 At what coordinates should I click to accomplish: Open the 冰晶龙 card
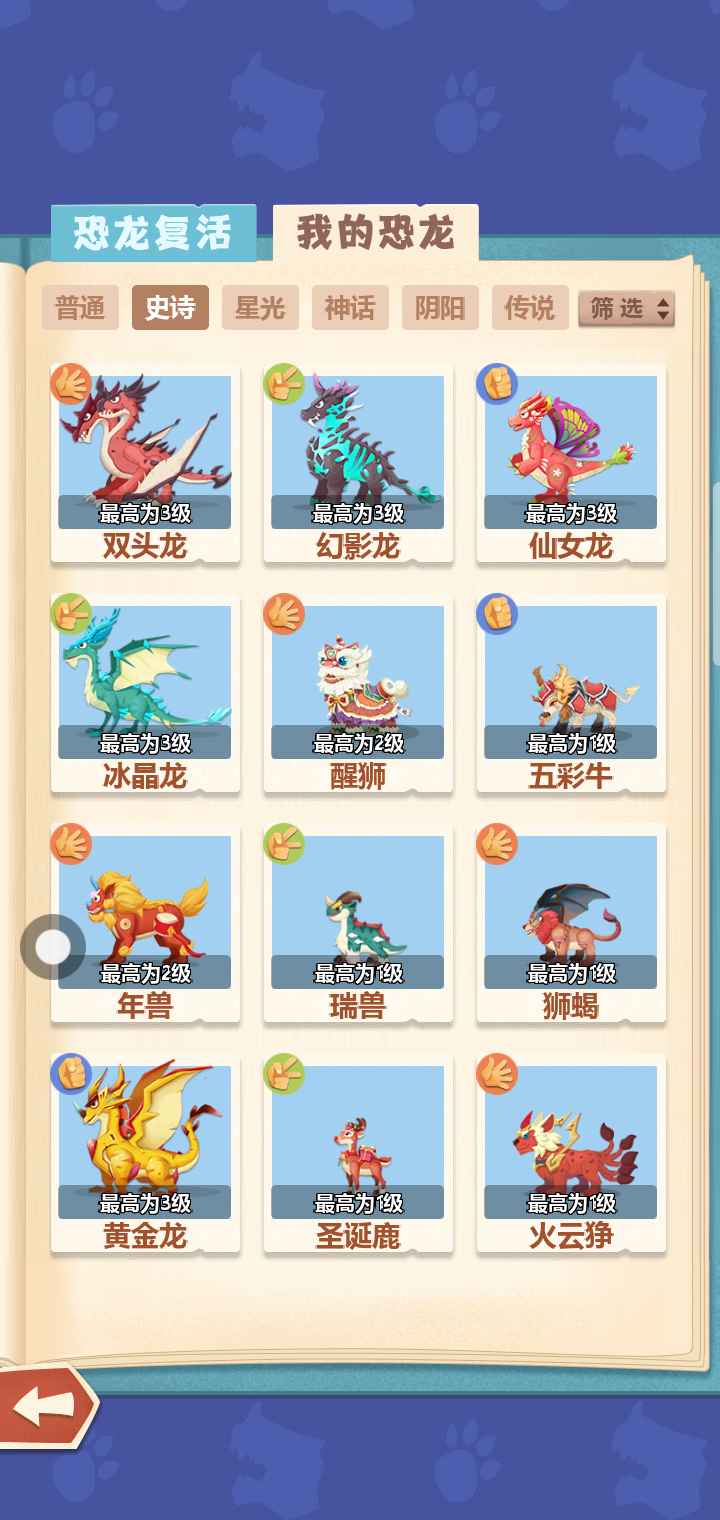coord(145,692)
